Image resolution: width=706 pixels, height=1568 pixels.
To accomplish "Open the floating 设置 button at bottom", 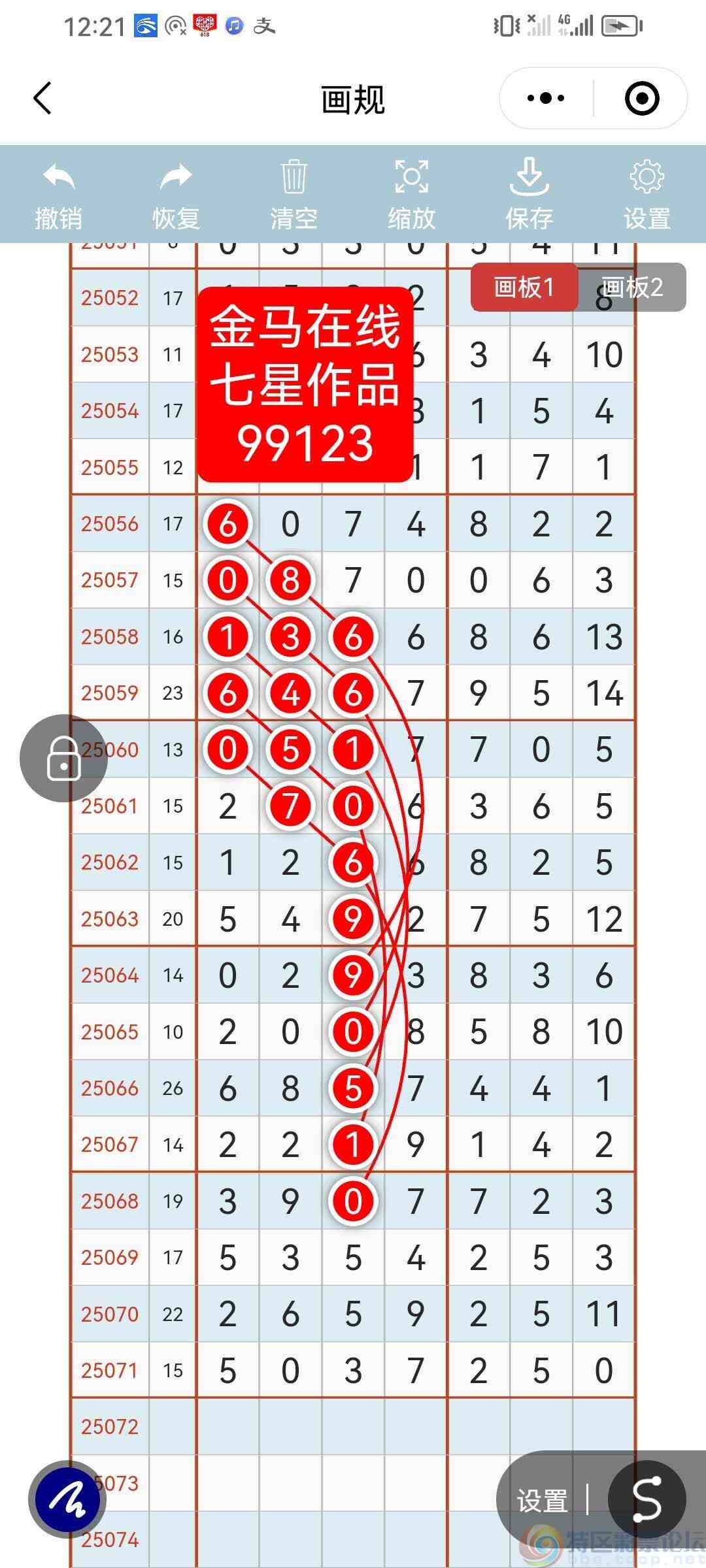I will 542,1500.
